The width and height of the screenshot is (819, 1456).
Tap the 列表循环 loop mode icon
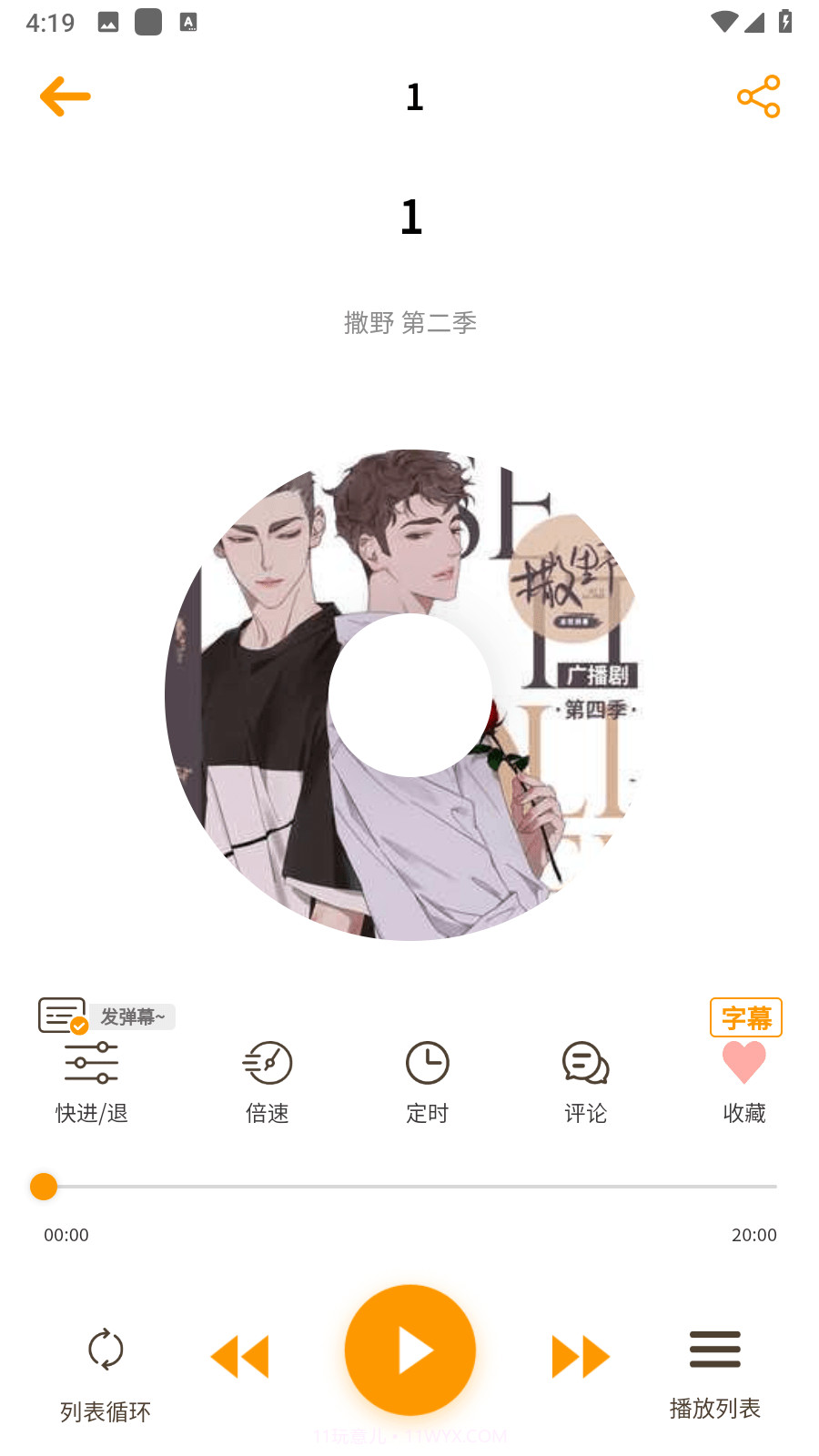(x=104, y=1350)
